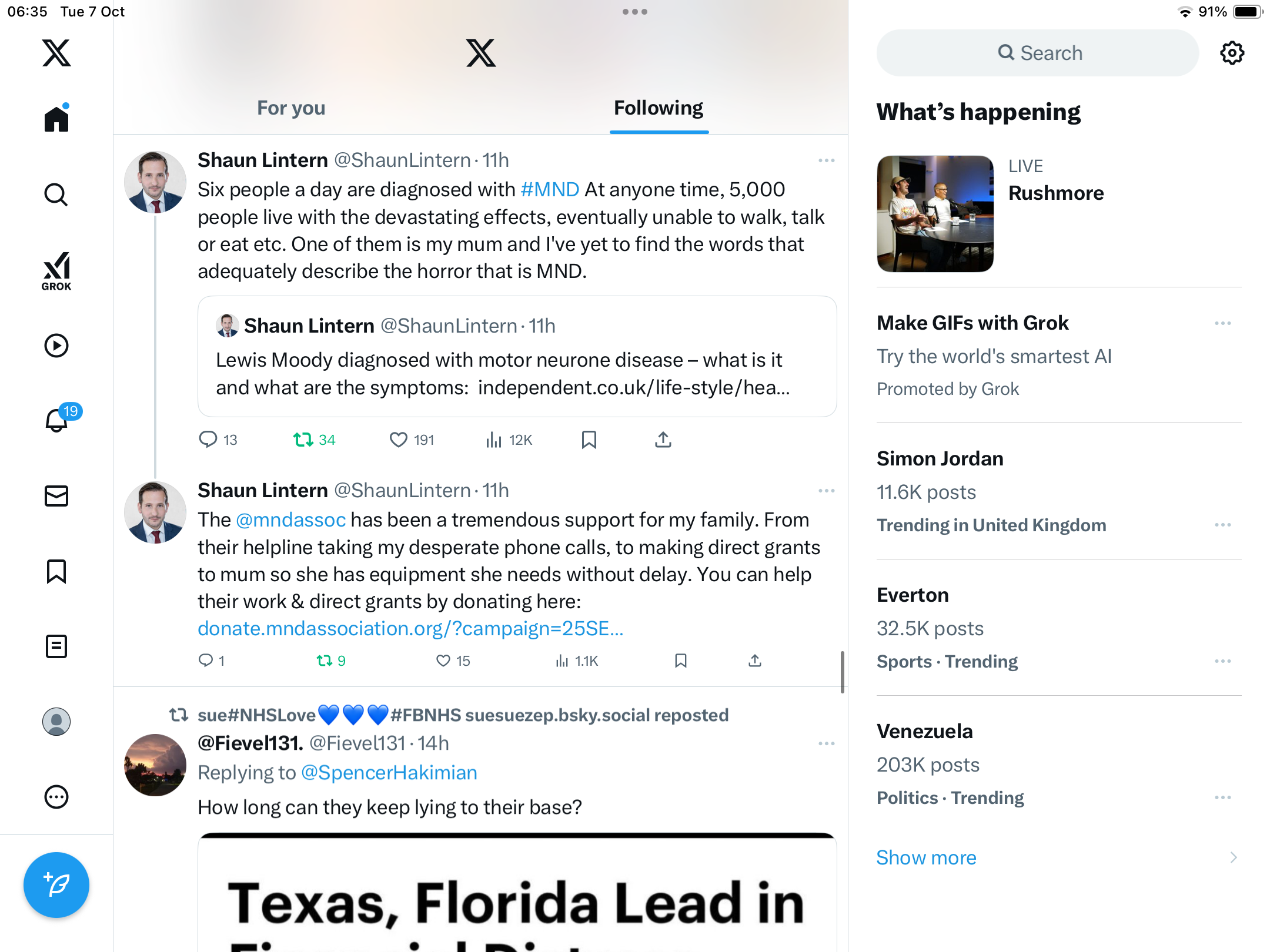1270x952 pixels.
Task: Switch to the For you tab
Action: [x=291, y=108]
